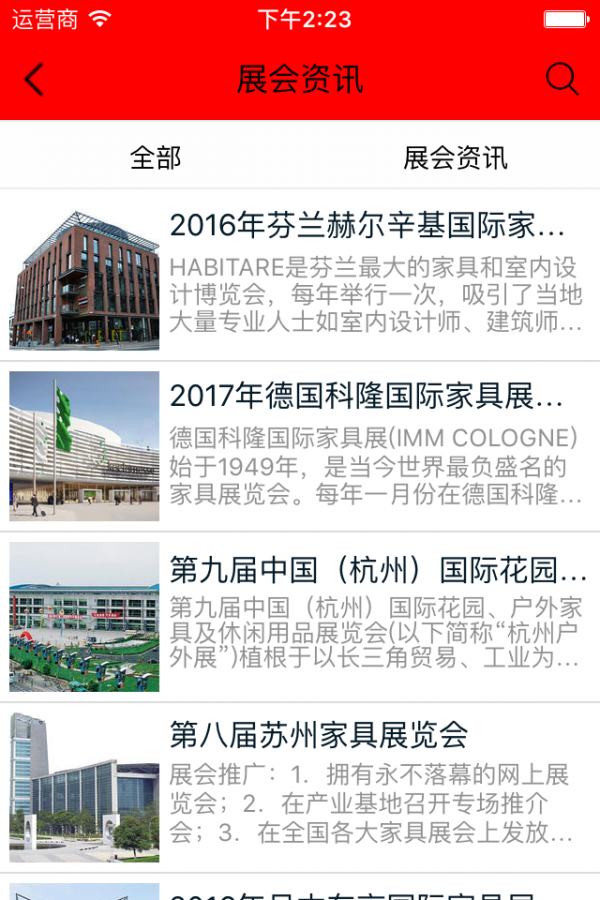Read the 2017年德国科隆国际家具展 article
The width and height of the screenshot is (600, 900).
tap(367, 396)
